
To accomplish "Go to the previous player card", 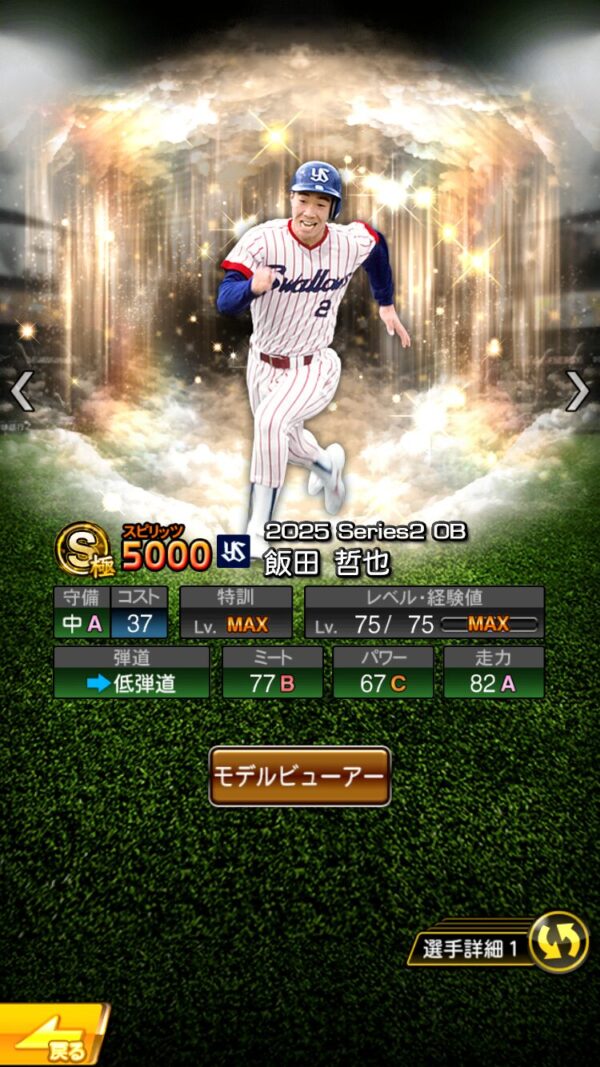I will 22,391.
